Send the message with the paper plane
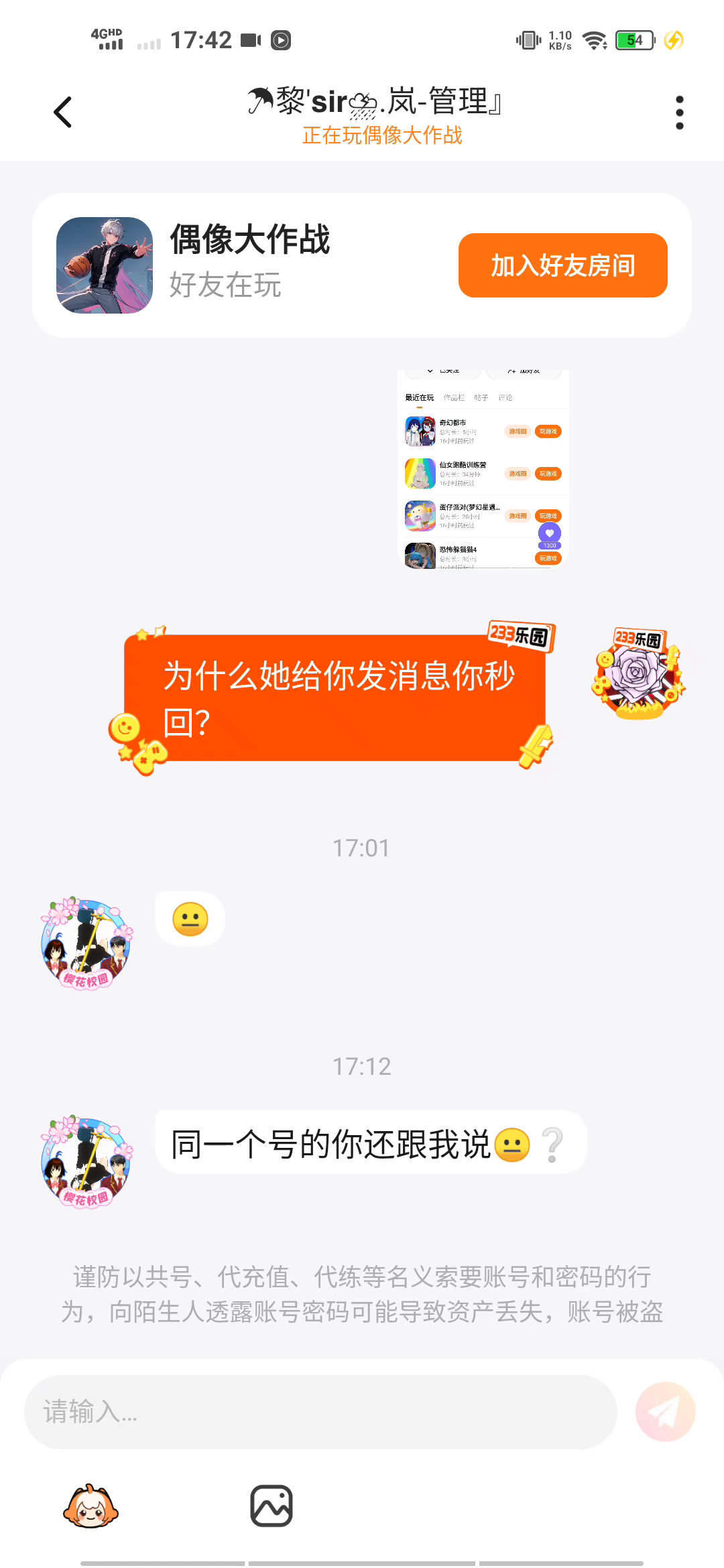The width and height of the screenshot is (724, 1568). pos(665,1412)
